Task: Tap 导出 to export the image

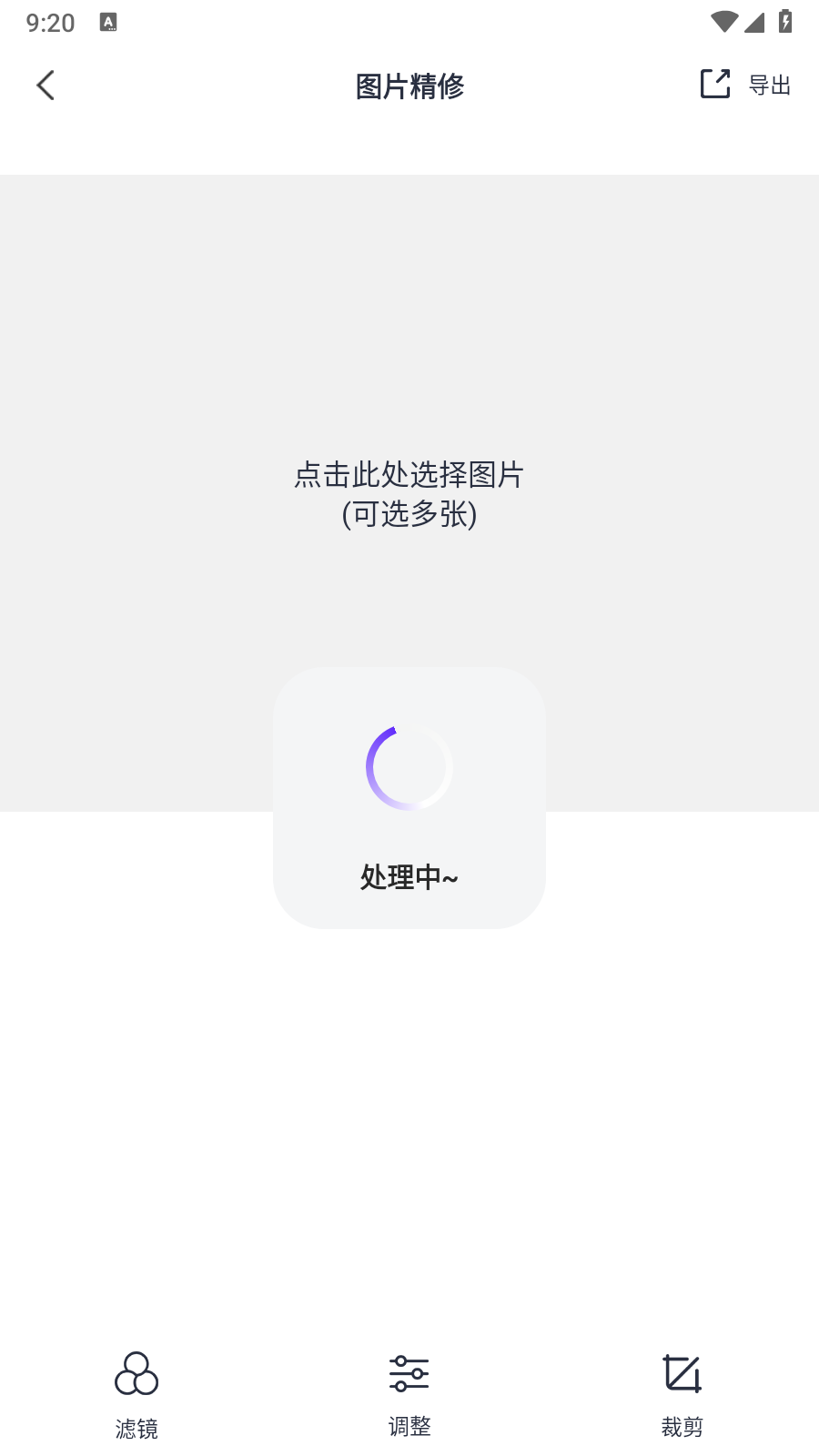Action: pyautogui.click(x=769, y=86)
